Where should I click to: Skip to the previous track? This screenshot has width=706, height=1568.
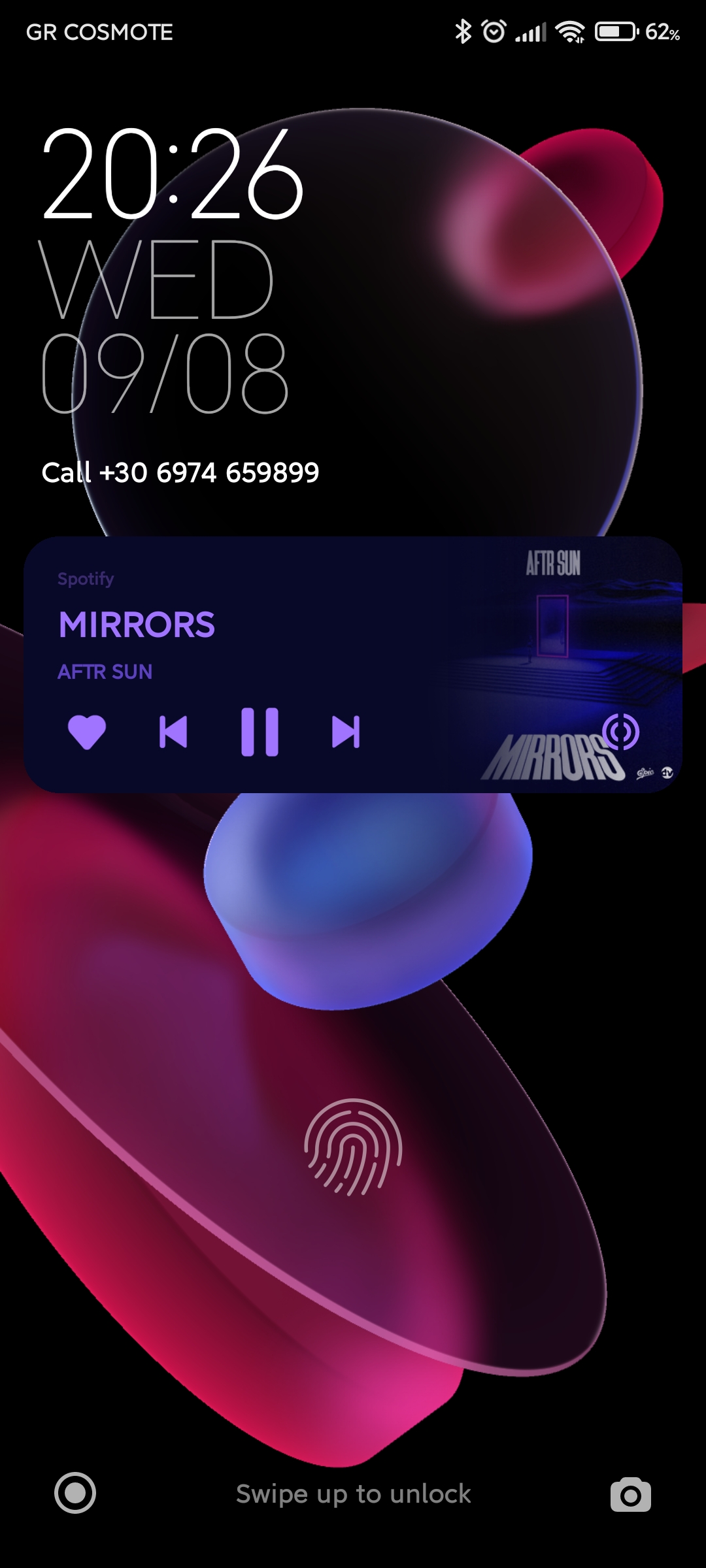click(x=173, y=732)
